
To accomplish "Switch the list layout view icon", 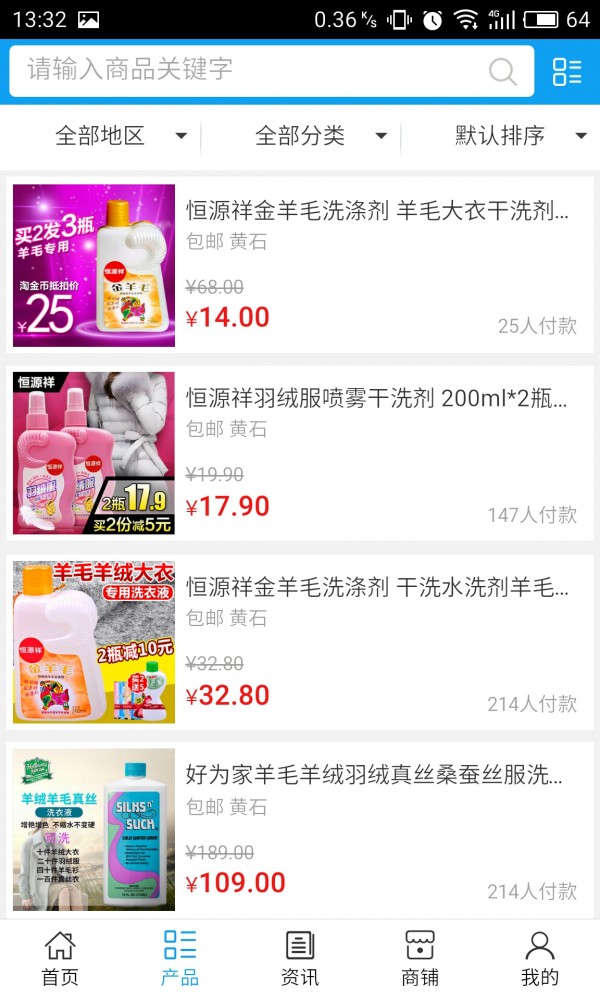I will click(x=567, y=71).
